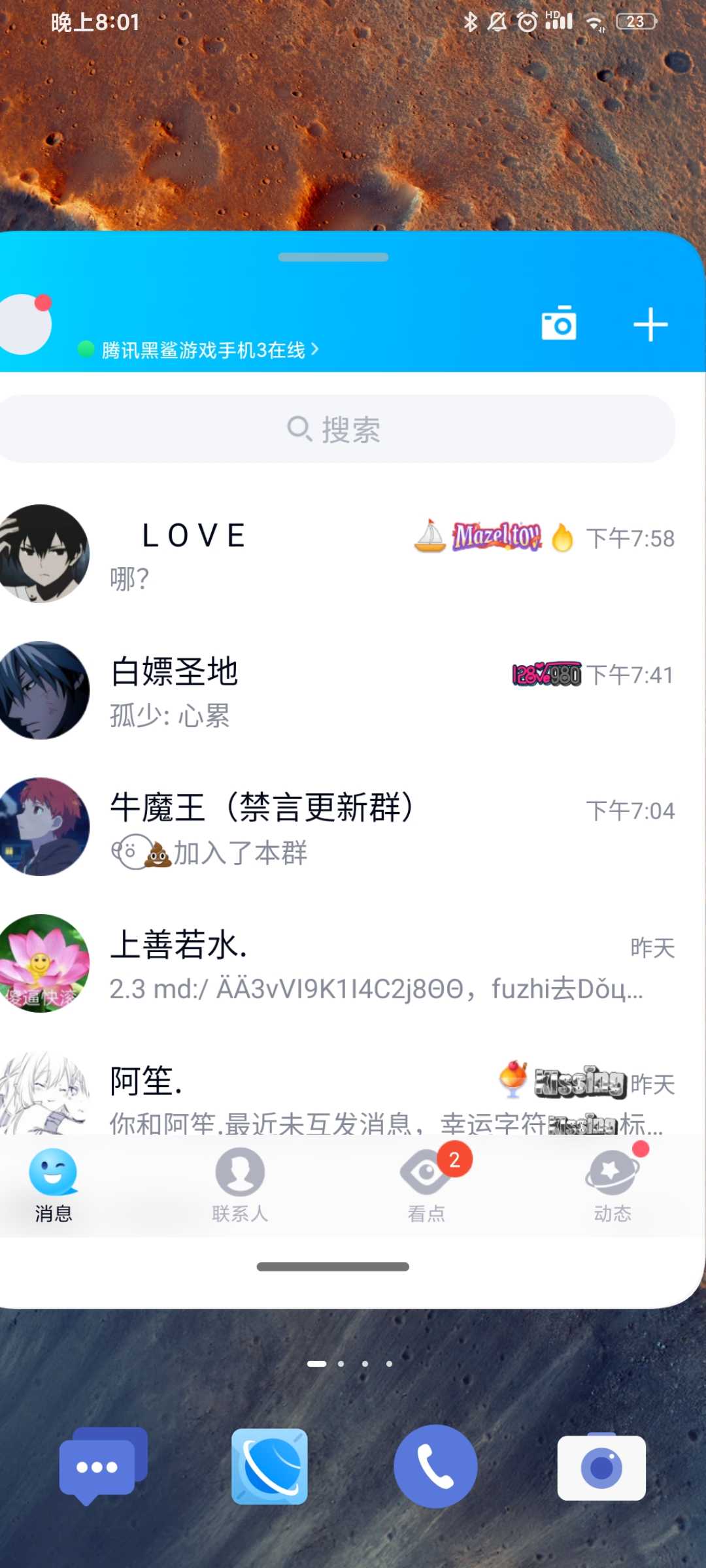
Task: Open the chat with L O V E
Action: [340, 555]
